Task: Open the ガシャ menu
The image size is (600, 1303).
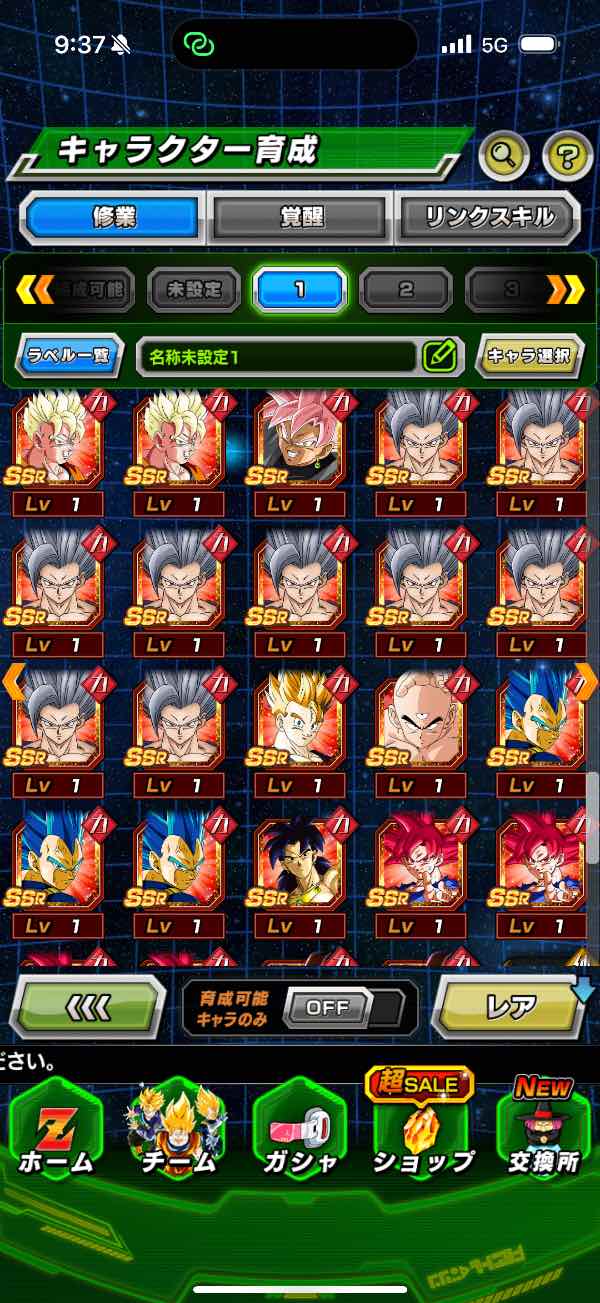Action: [300, 1135]
